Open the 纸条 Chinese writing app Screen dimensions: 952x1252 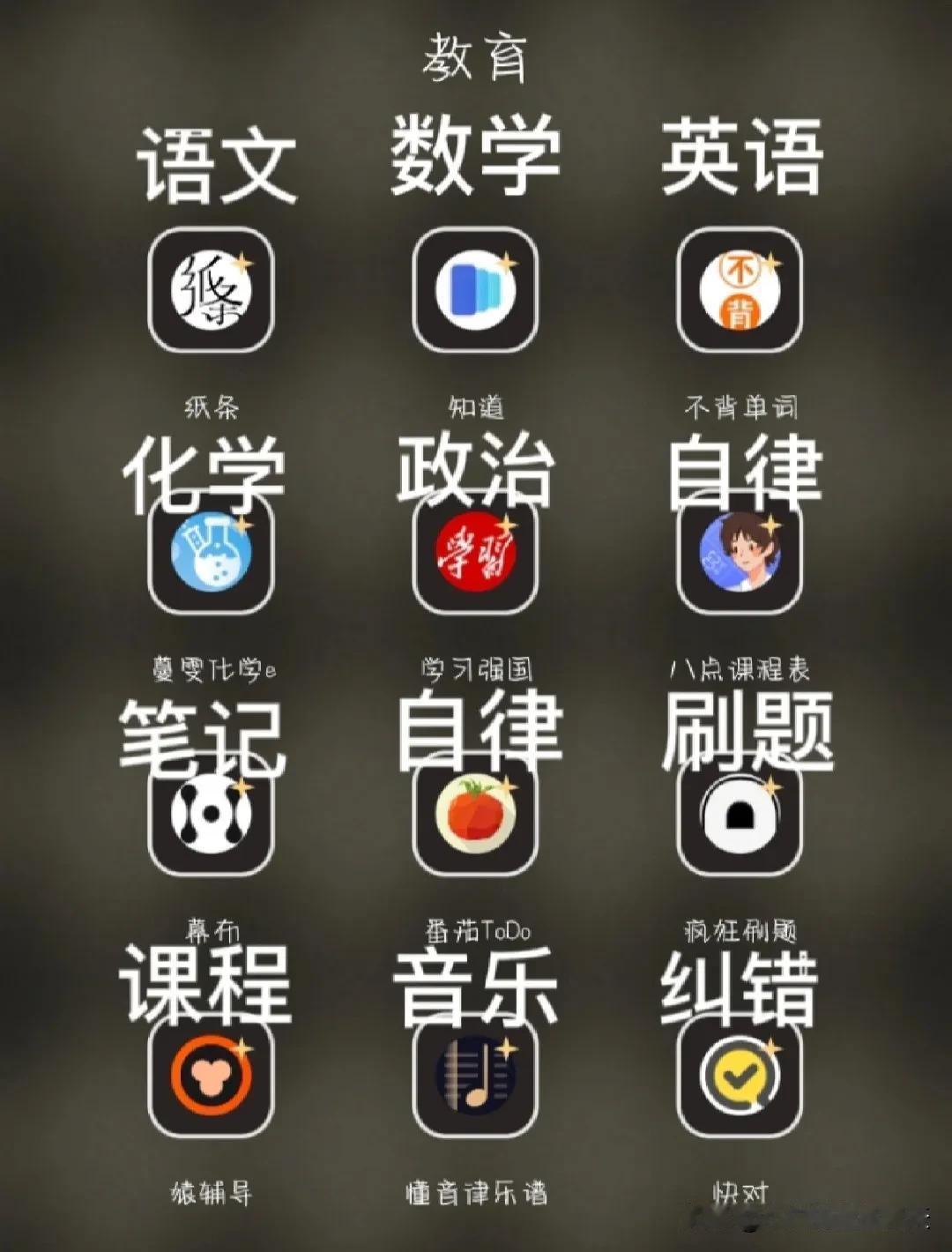[x=212, y=291]
